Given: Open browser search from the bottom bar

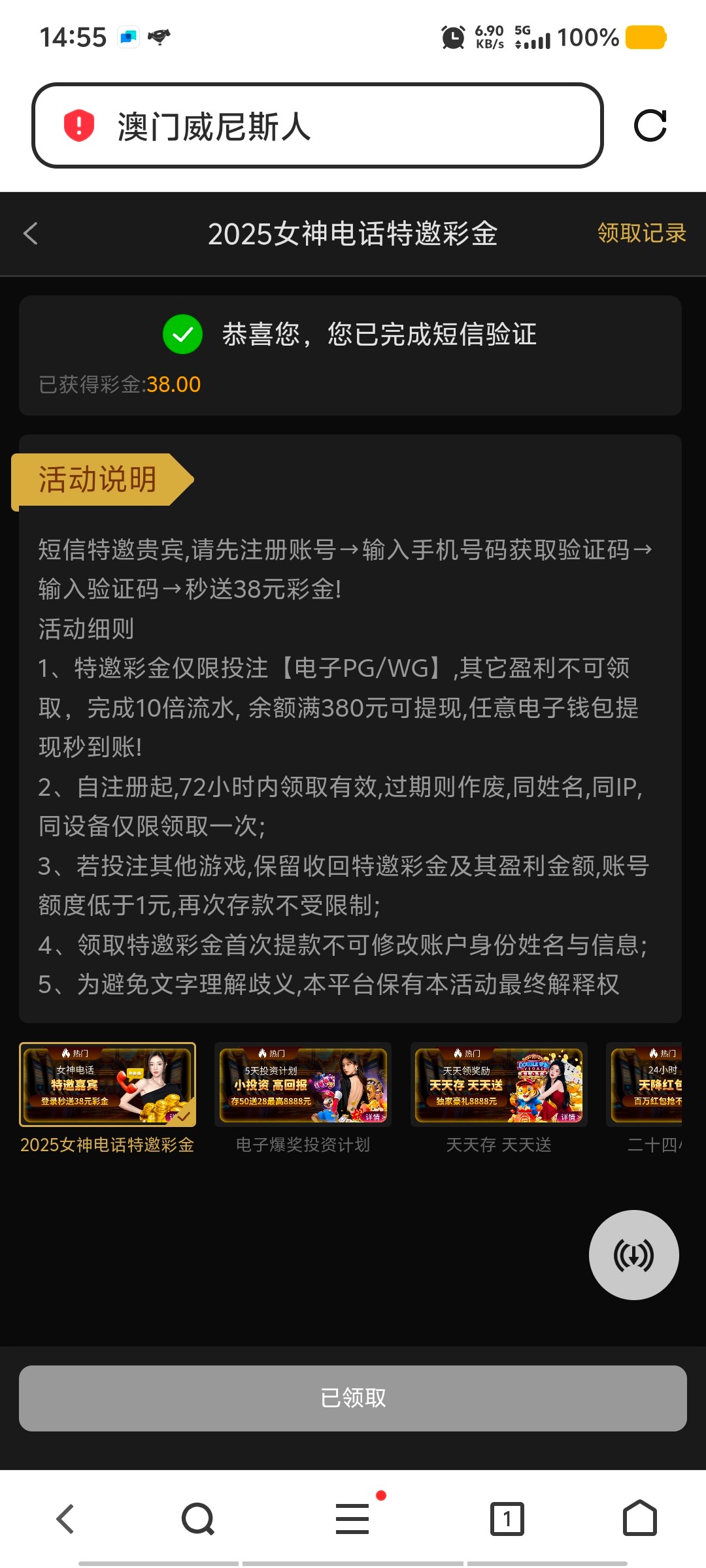Looking at the screenshot, I should pyautogui.click(x=198, y=1519).
